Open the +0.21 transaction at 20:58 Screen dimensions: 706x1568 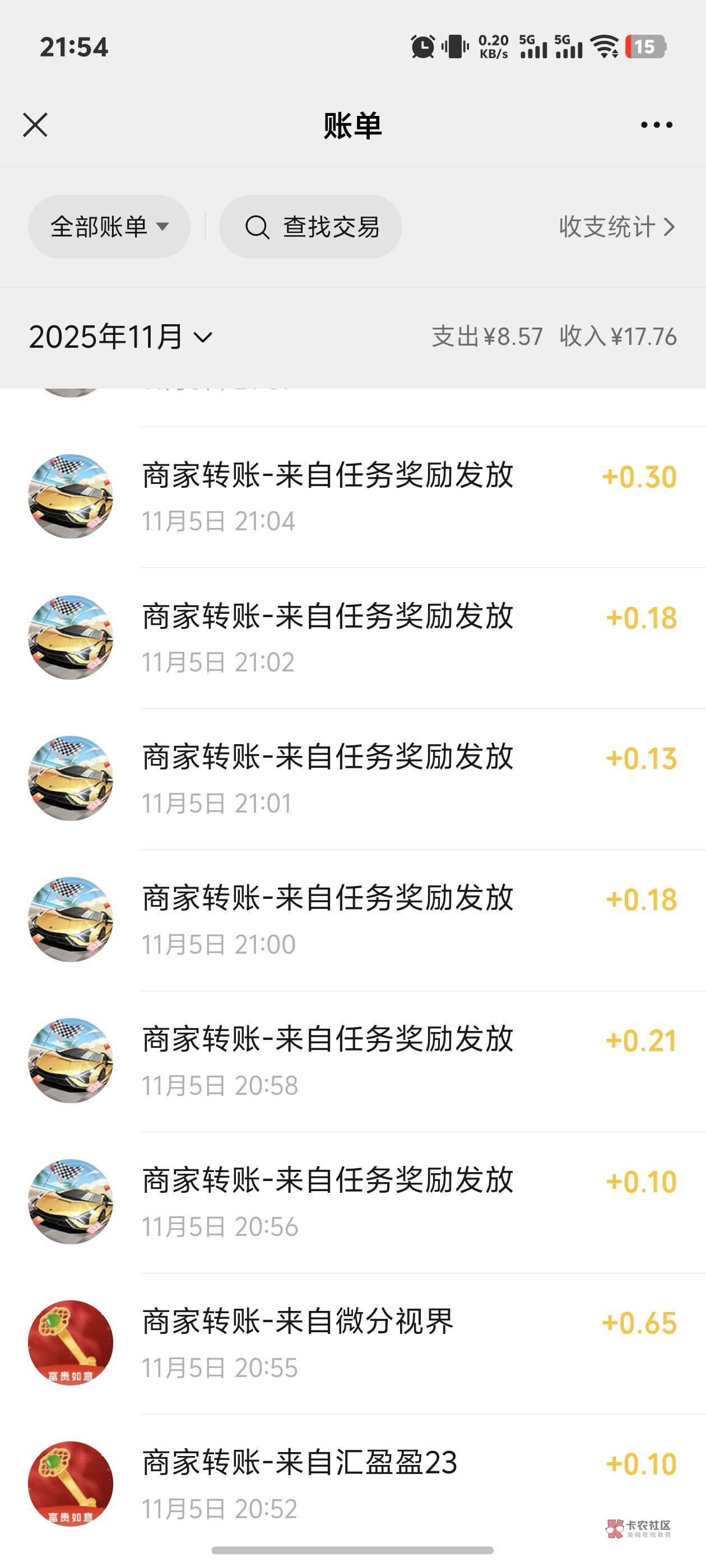(365, 1061)
